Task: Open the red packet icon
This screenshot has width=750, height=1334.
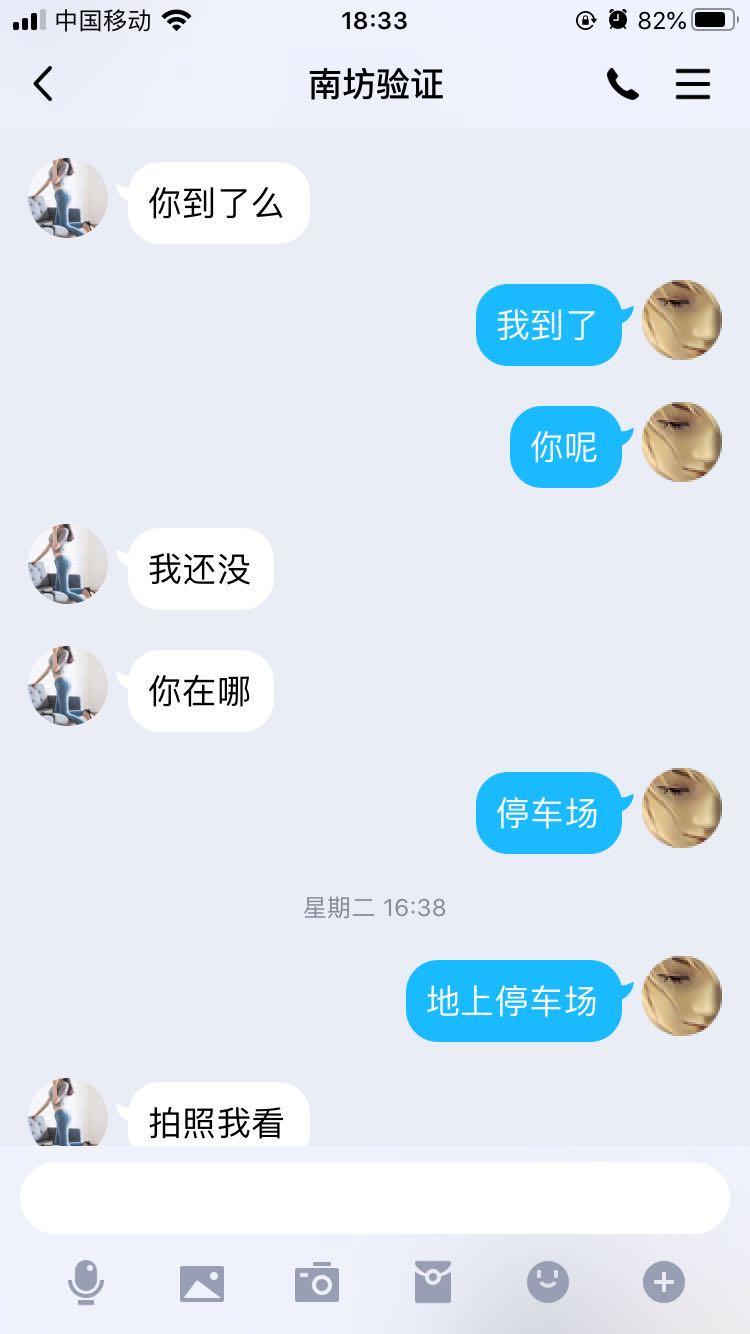Action: 433,1282
